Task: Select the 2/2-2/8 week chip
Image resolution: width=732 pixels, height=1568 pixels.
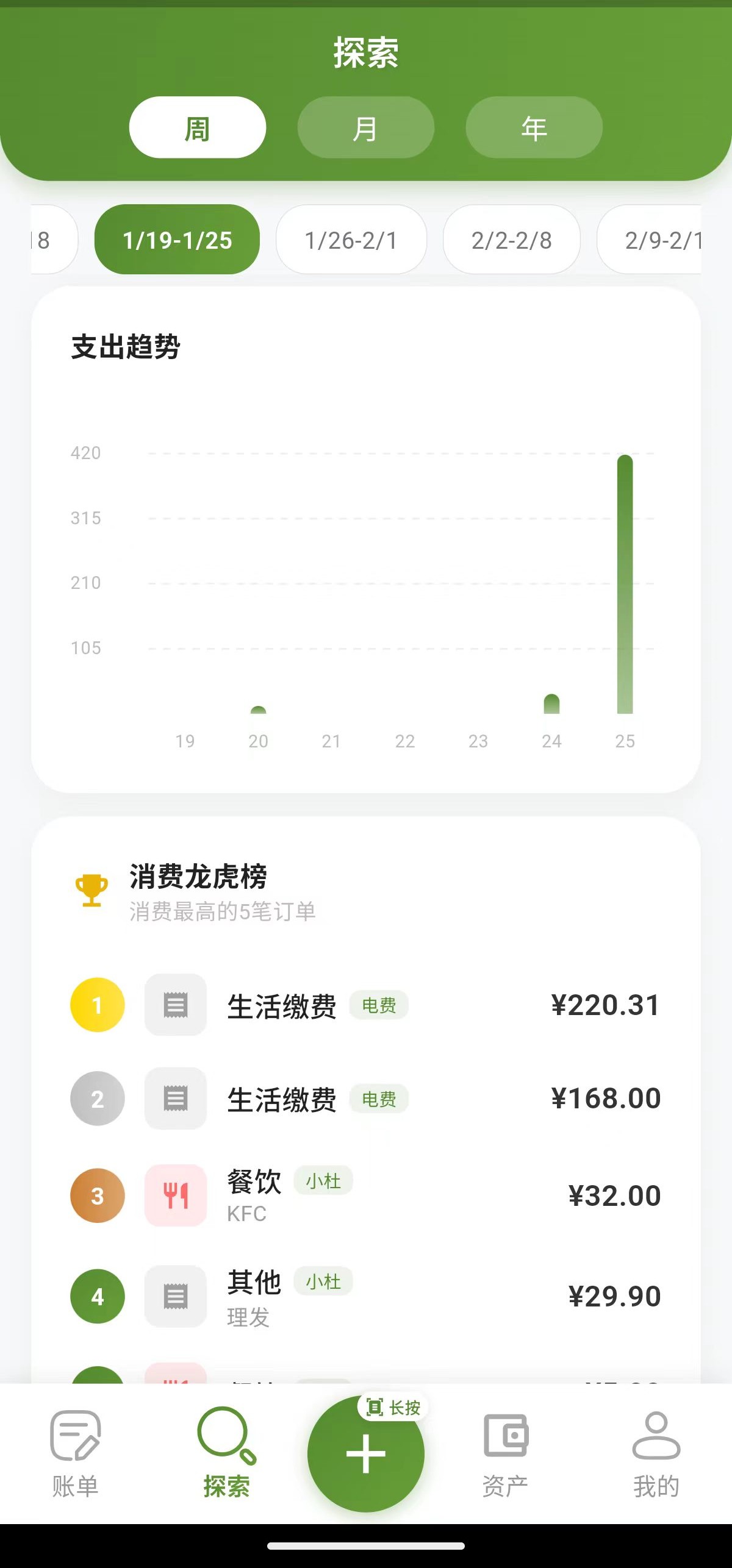Action: 511,240
